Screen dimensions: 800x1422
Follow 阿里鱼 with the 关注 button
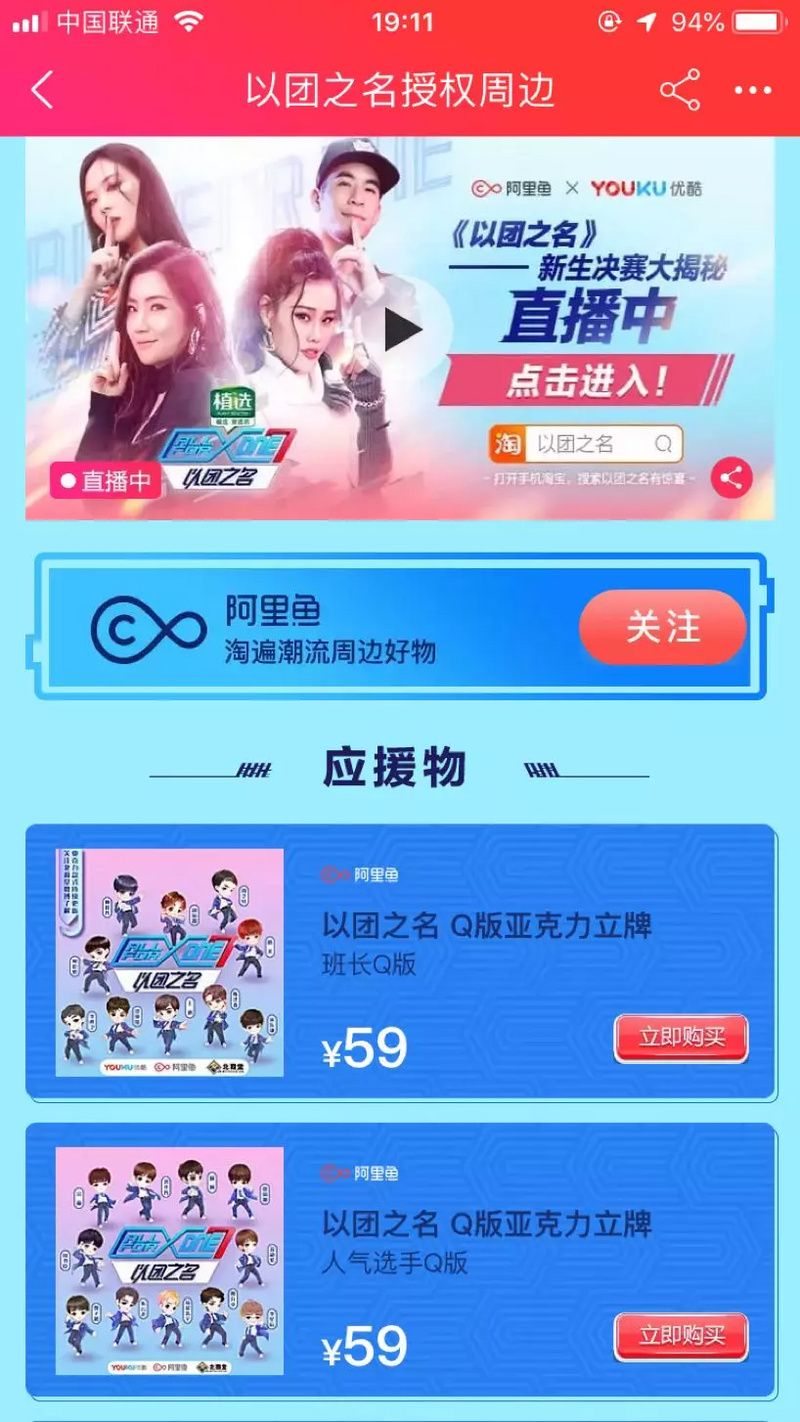[662, 628]
